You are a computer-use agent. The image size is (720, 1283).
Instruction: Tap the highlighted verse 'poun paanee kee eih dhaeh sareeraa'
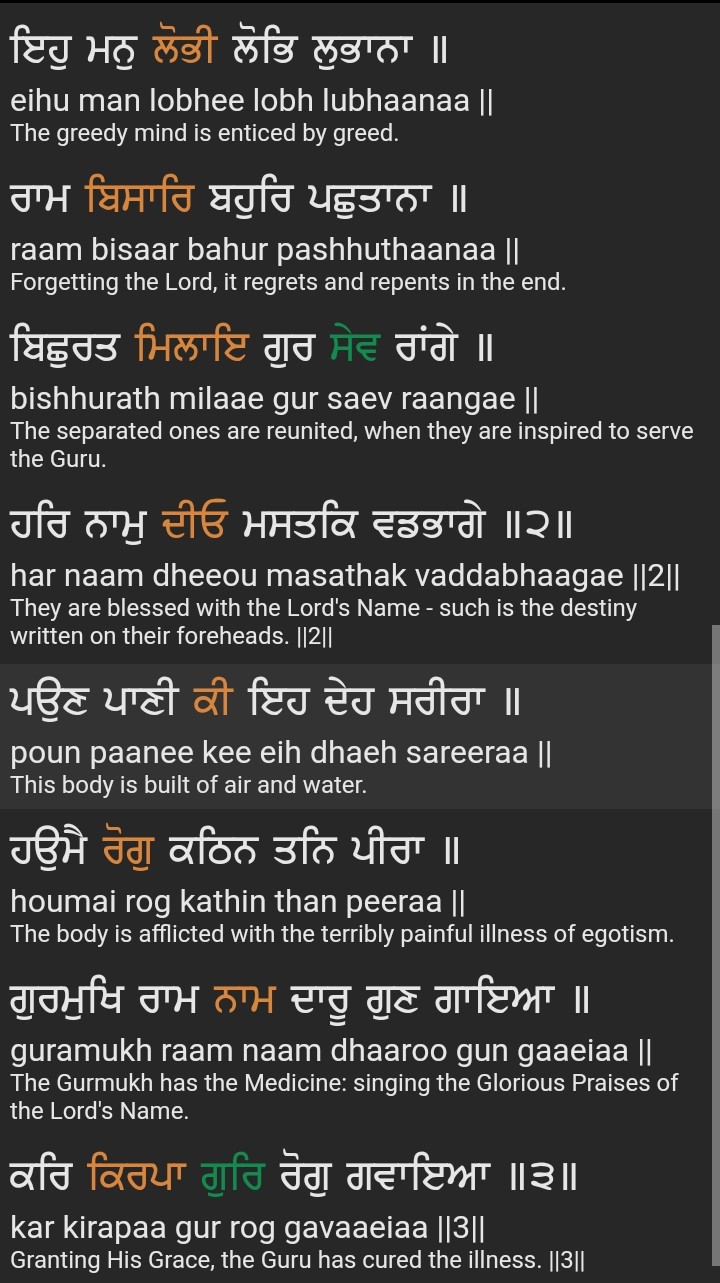281,752
